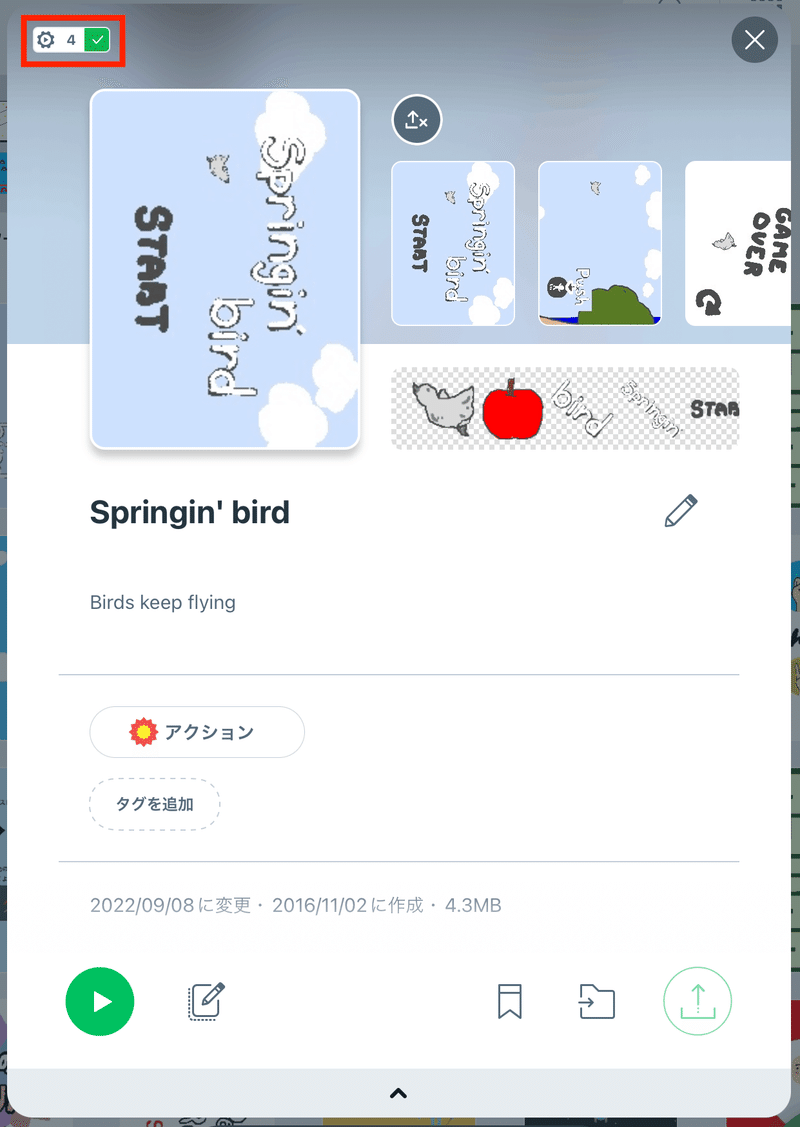This screenshot has height=1127, width=800.
Task: Expand the bottom panel with the up chevron
Action: [398, 1093]
